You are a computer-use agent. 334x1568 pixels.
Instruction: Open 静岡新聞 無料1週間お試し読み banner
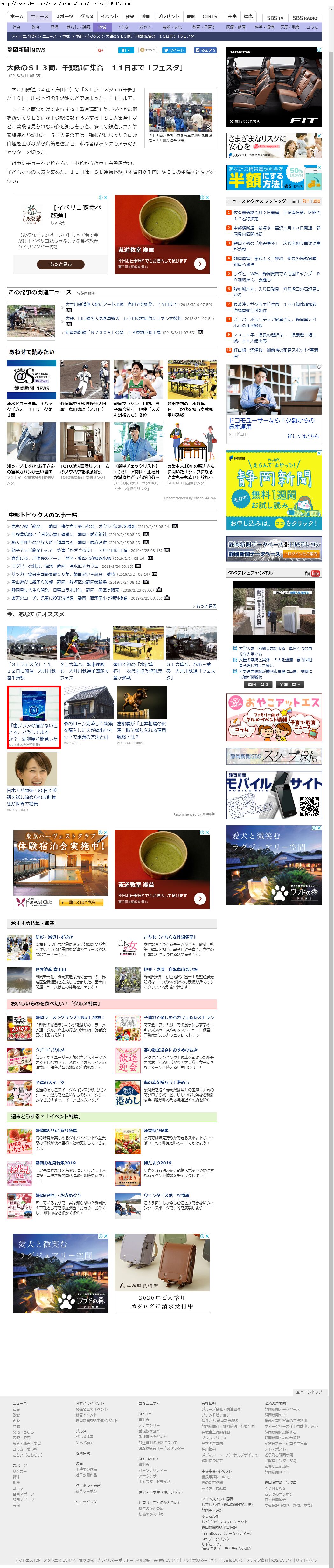274,489
